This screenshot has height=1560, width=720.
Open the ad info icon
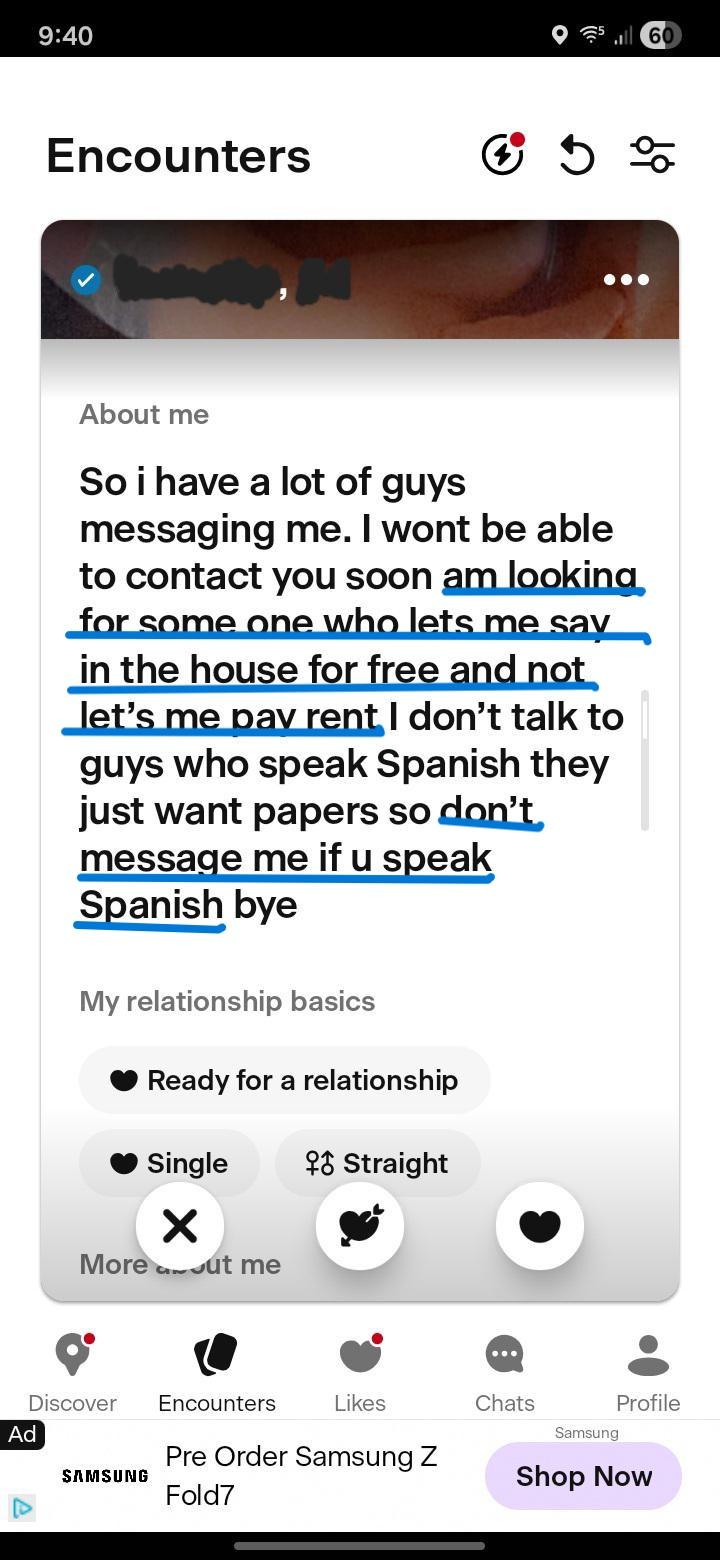coord(22,1507)
